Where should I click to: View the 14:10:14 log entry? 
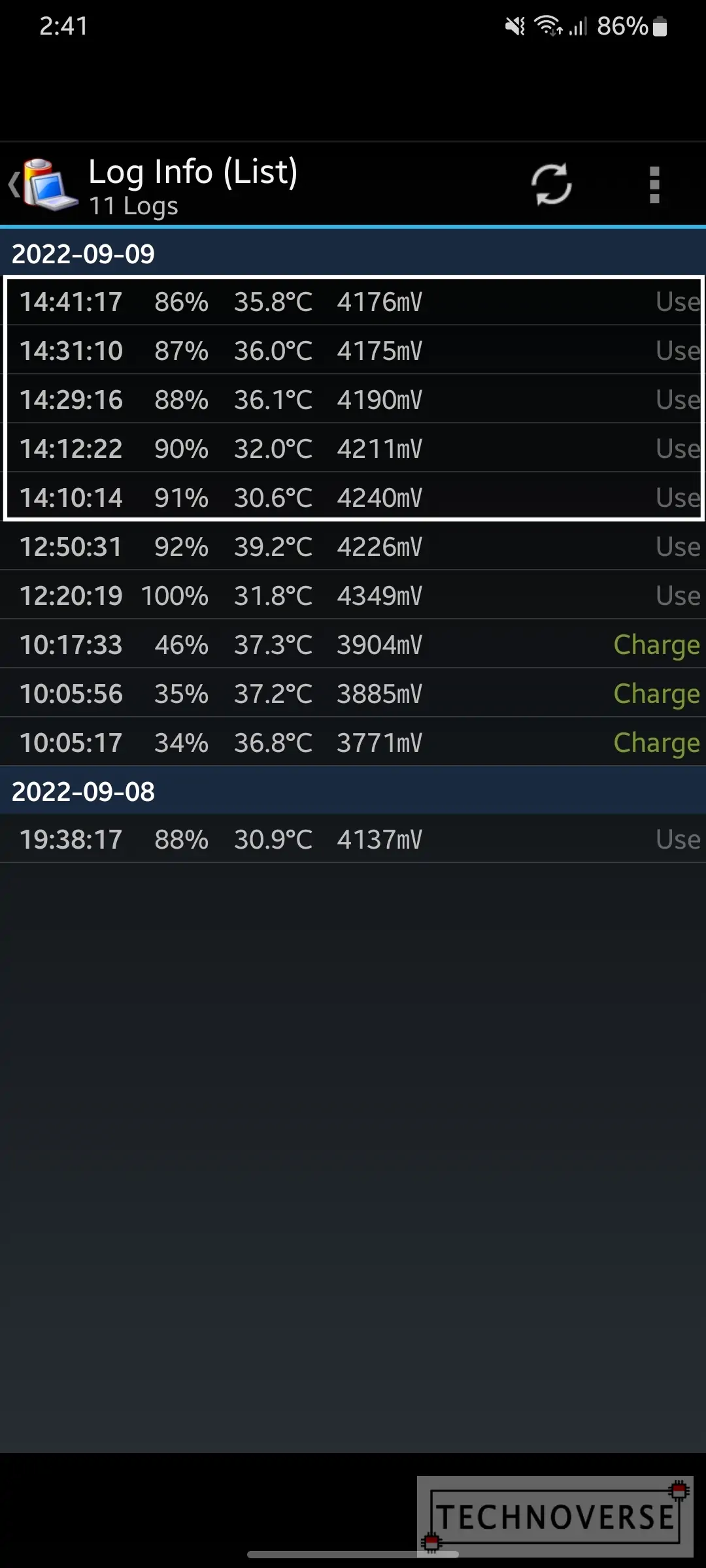click(353, 497)
